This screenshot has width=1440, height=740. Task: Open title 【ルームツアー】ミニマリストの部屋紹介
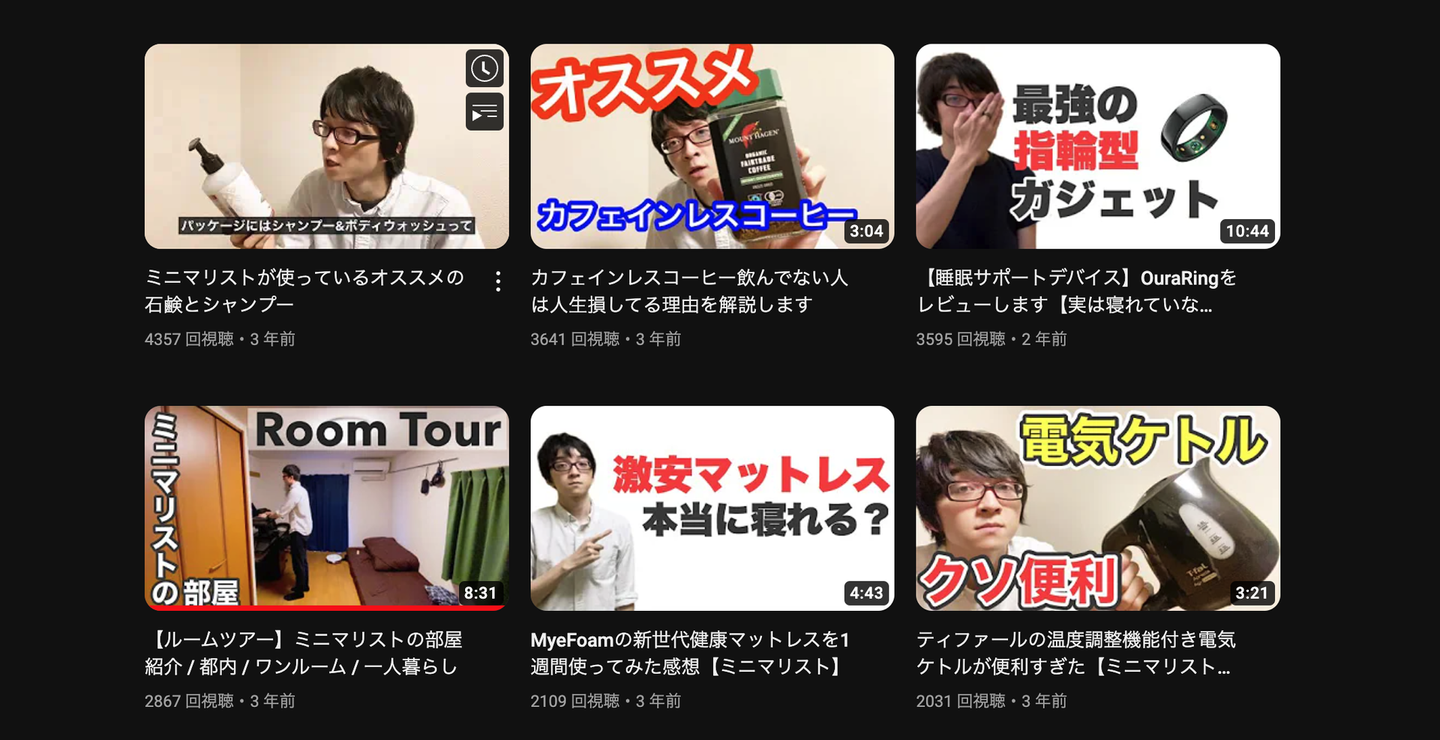click(303, 652)
